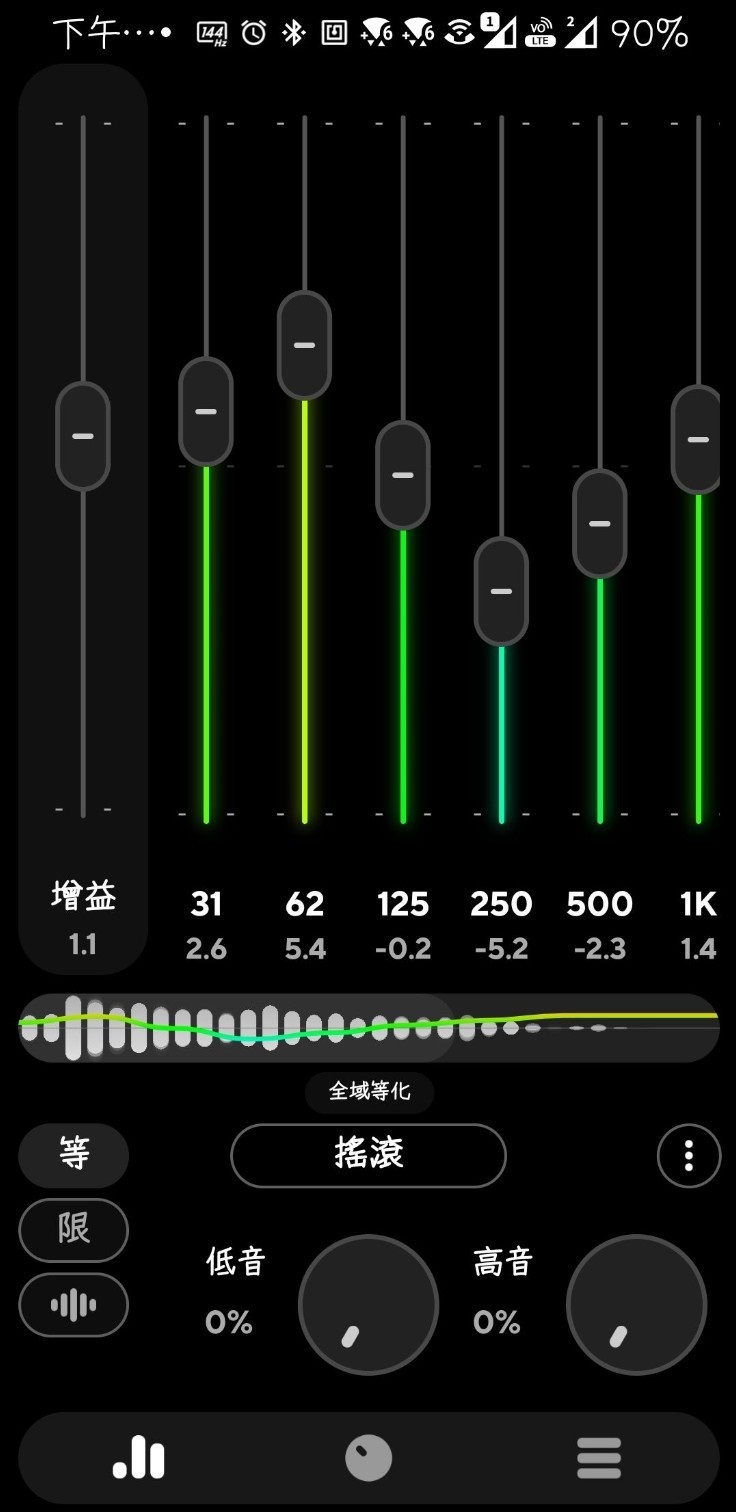Tap the 31 Hz band slider handle

click(x=206, y=411)
